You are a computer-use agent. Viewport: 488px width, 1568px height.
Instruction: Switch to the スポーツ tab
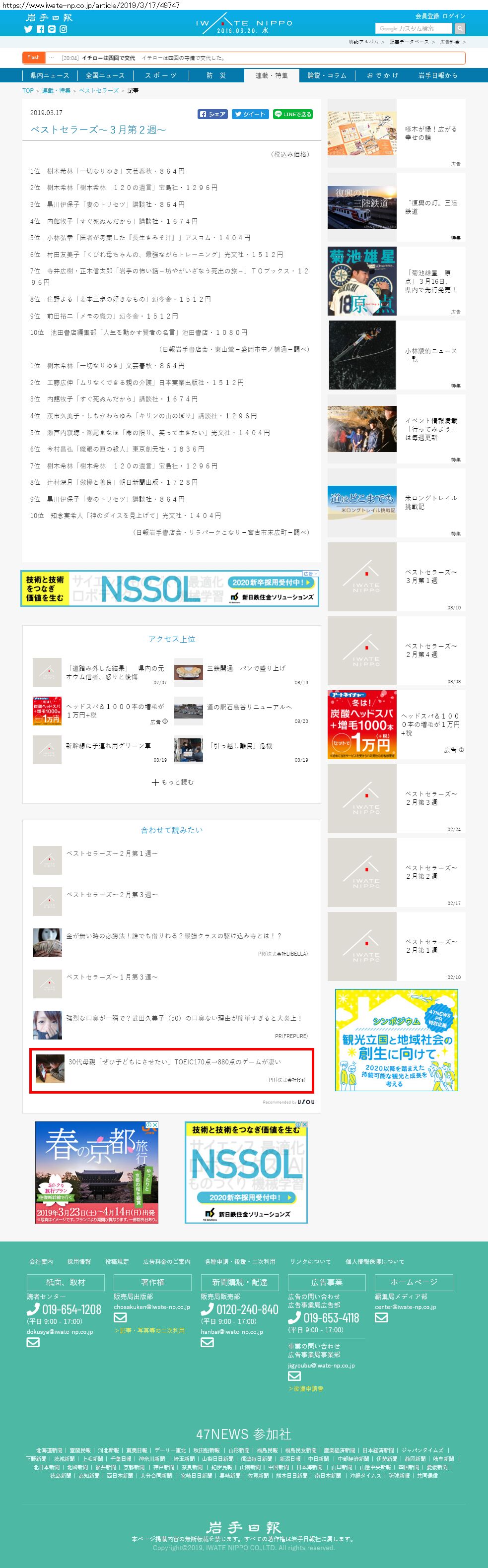160,75
